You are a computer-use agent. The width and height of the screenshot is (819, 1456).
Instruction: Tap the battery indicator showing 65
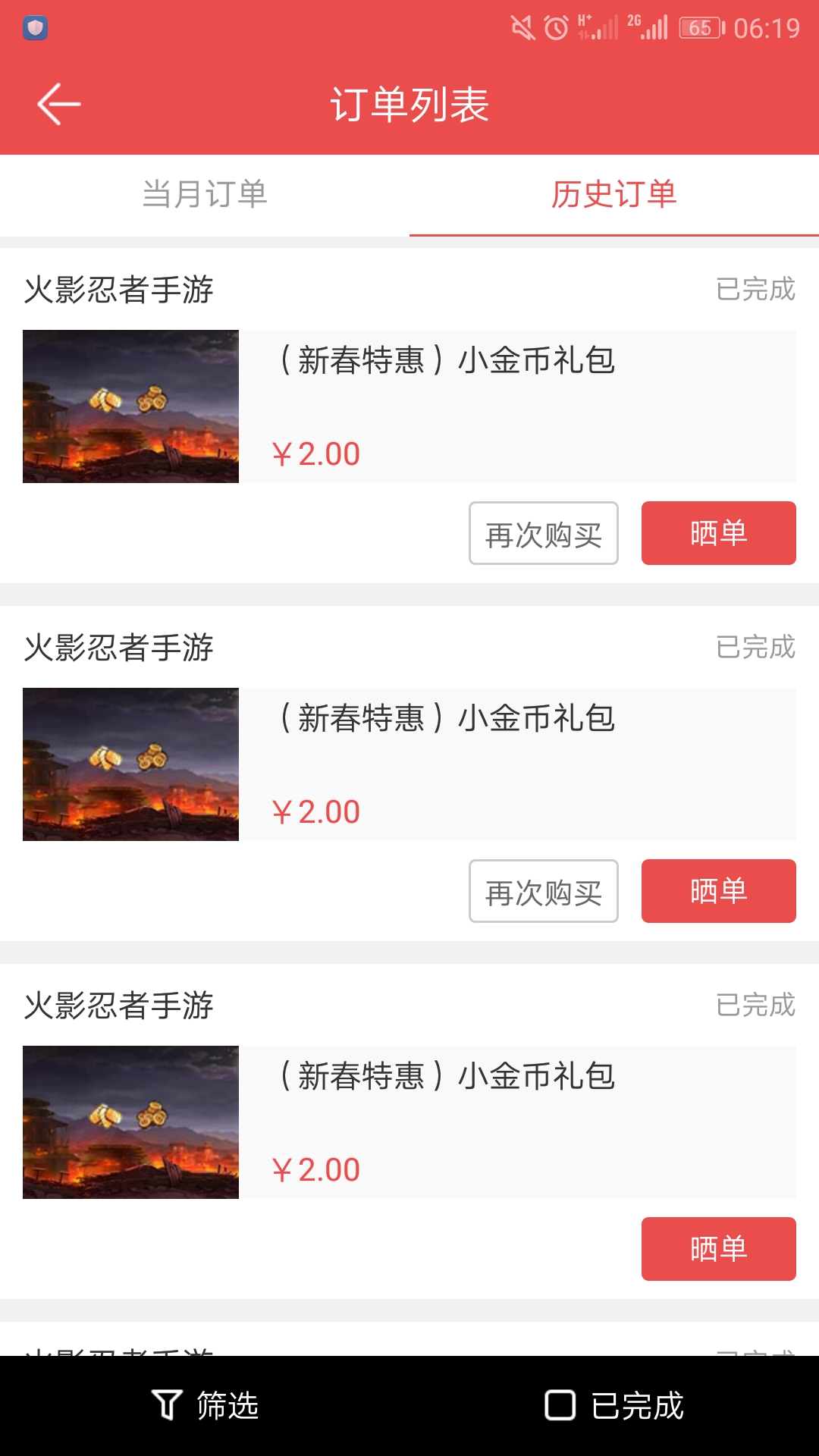(x=701, y=27)
